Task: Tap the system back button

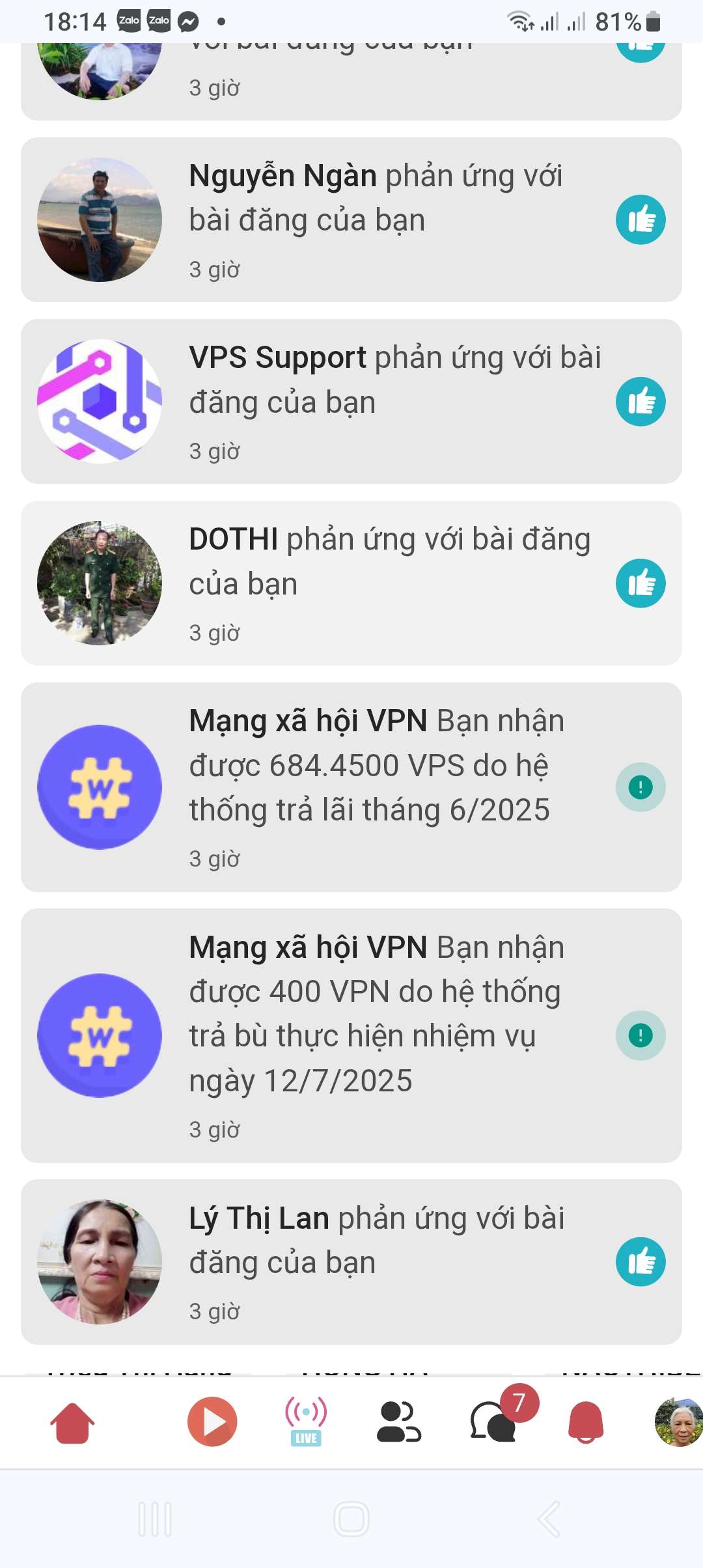Action: [548, 1519]
